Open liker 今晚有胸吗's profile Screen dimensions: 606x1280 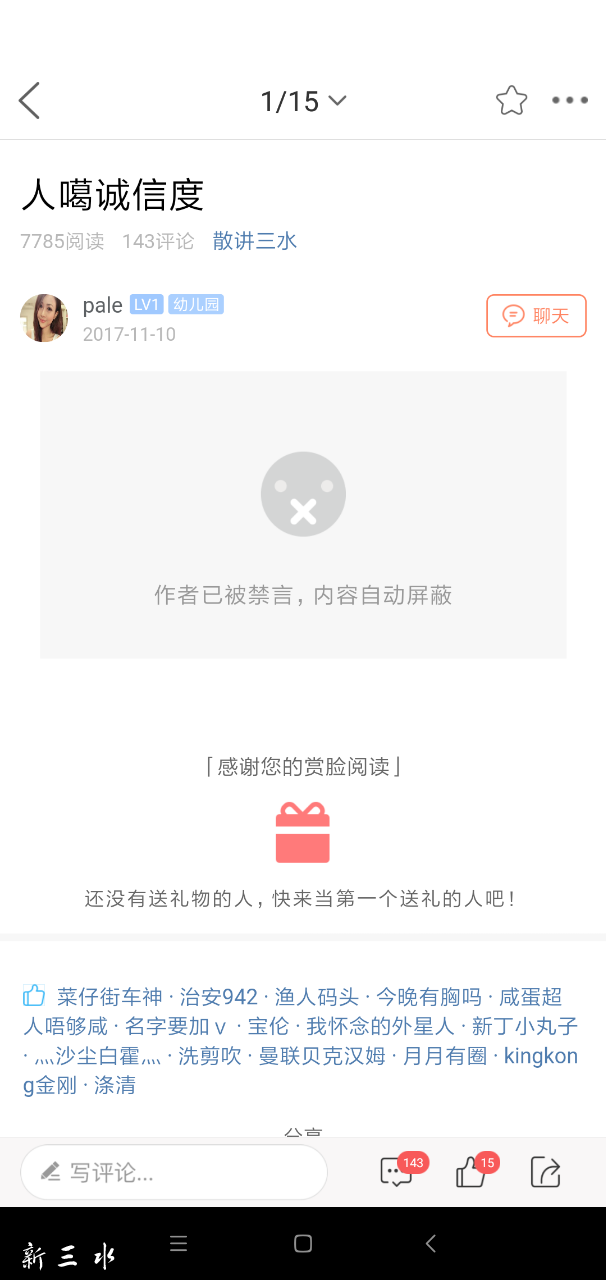coord(428,997)
